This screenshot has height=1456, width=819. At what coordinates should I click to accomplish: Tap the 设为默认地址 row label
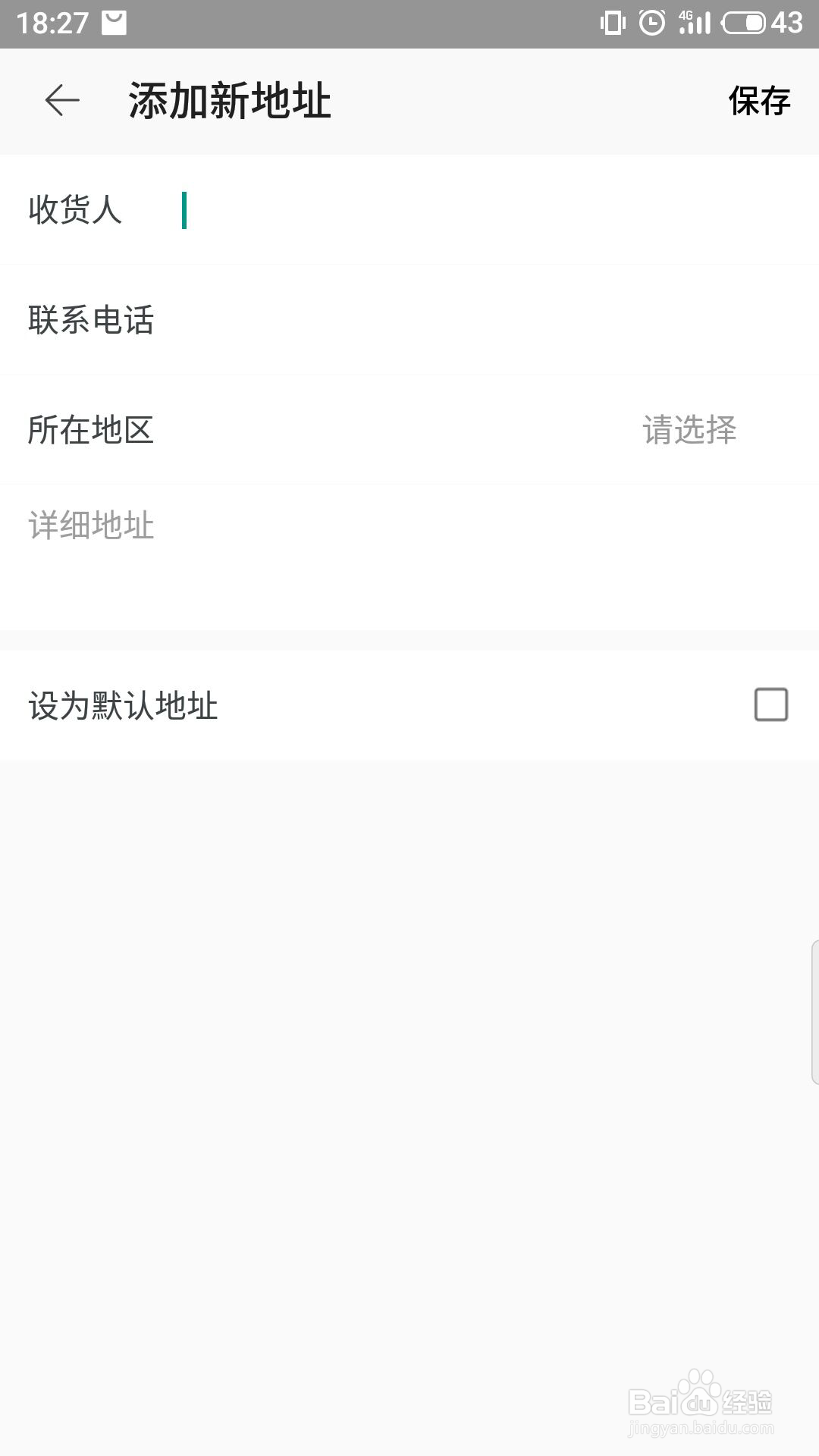[x=123, y=705]
